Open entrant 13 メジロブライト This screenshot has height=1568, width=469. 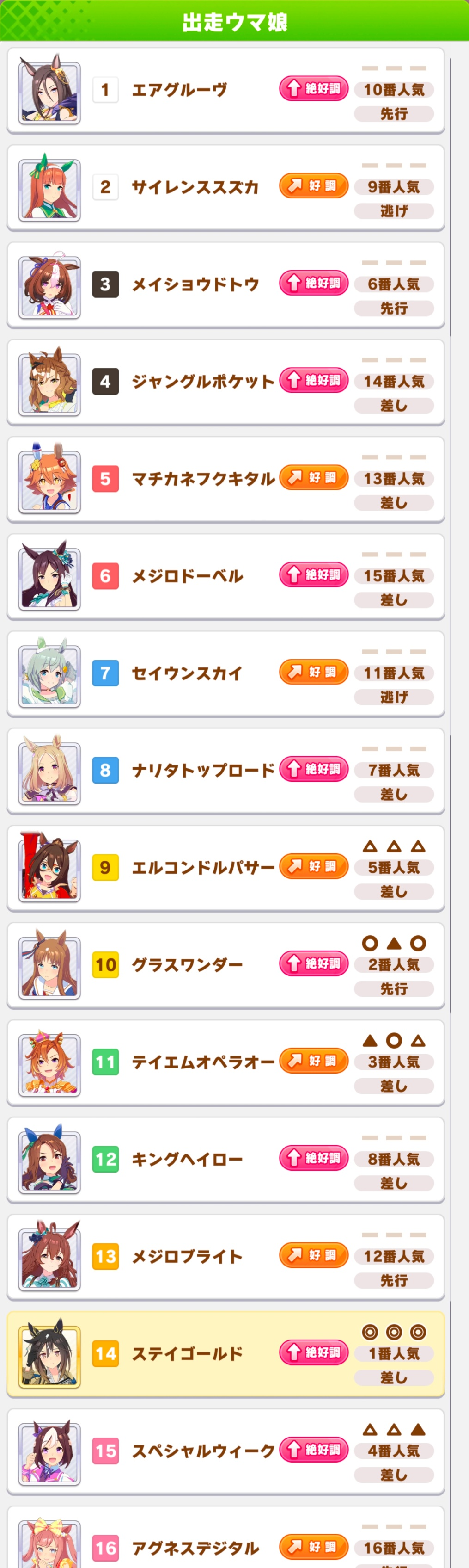click(x=225, y=1256)
